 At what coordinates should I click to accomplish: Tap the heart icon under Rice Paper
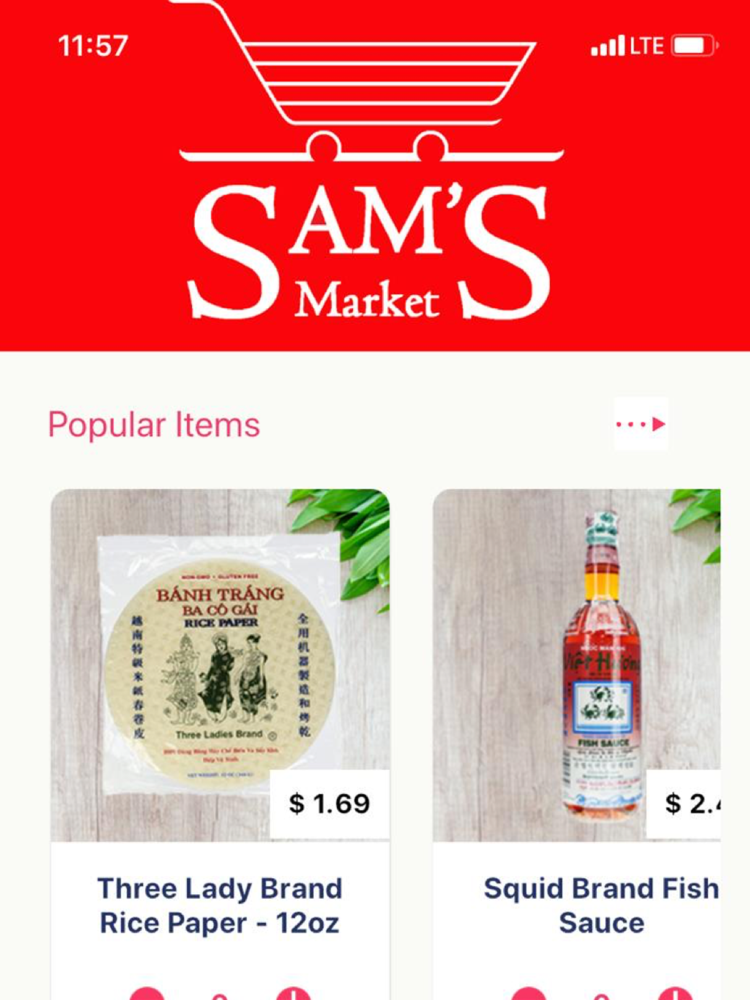click(x=147, y=990)
